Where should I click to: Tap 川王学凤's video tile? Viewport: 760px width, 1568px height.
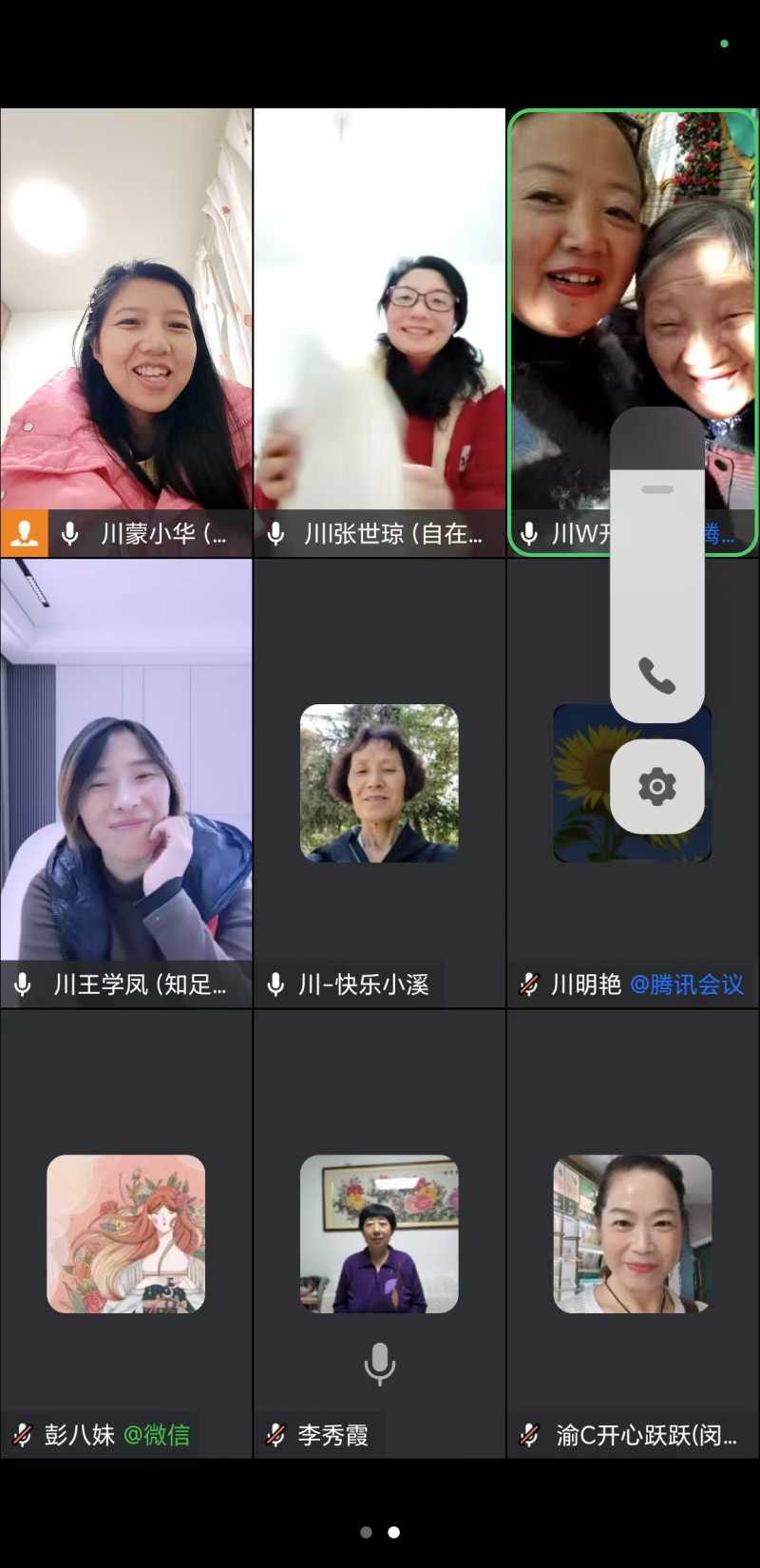[126, 770]
